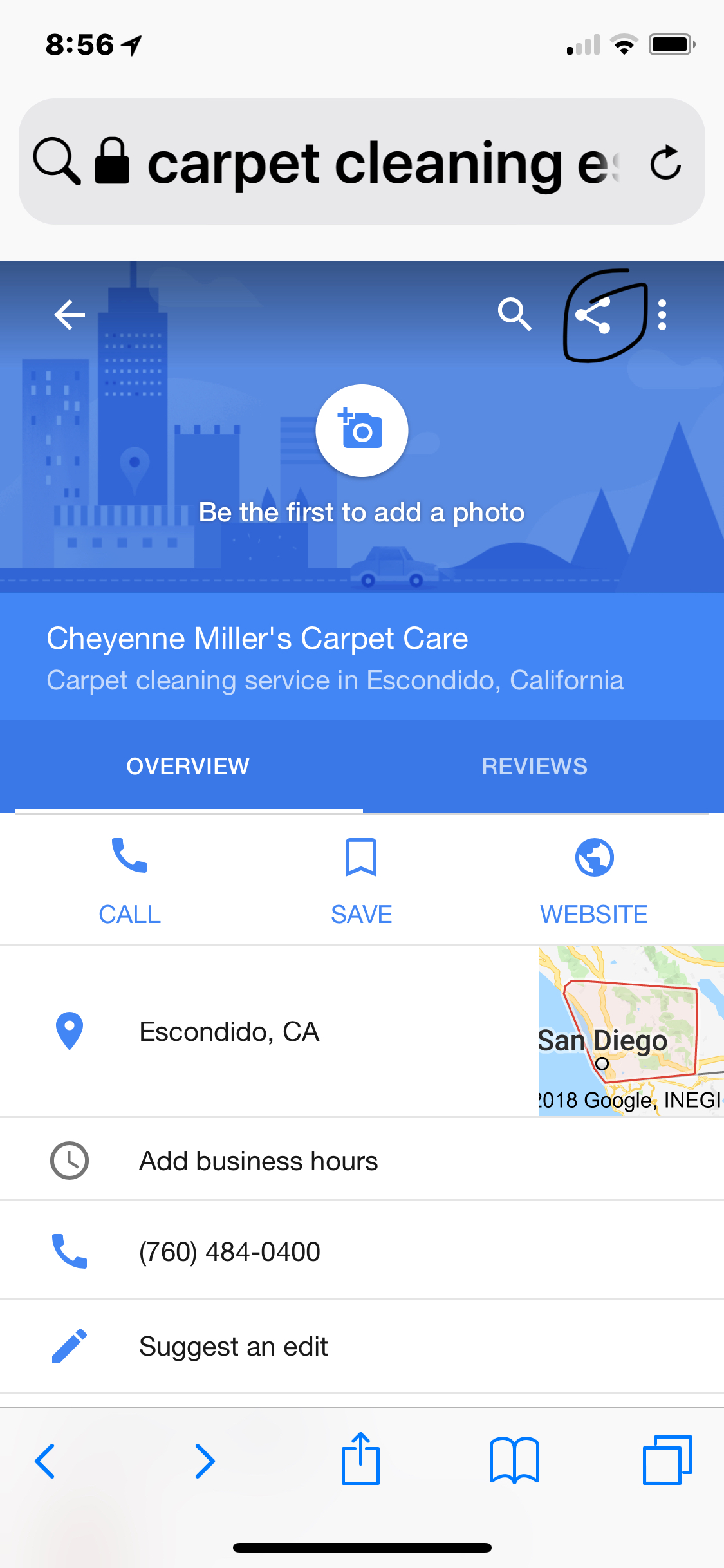The height and width of the screenshot is (1568, 724).
Task: Open search in the business header
Action: point(514,314)
